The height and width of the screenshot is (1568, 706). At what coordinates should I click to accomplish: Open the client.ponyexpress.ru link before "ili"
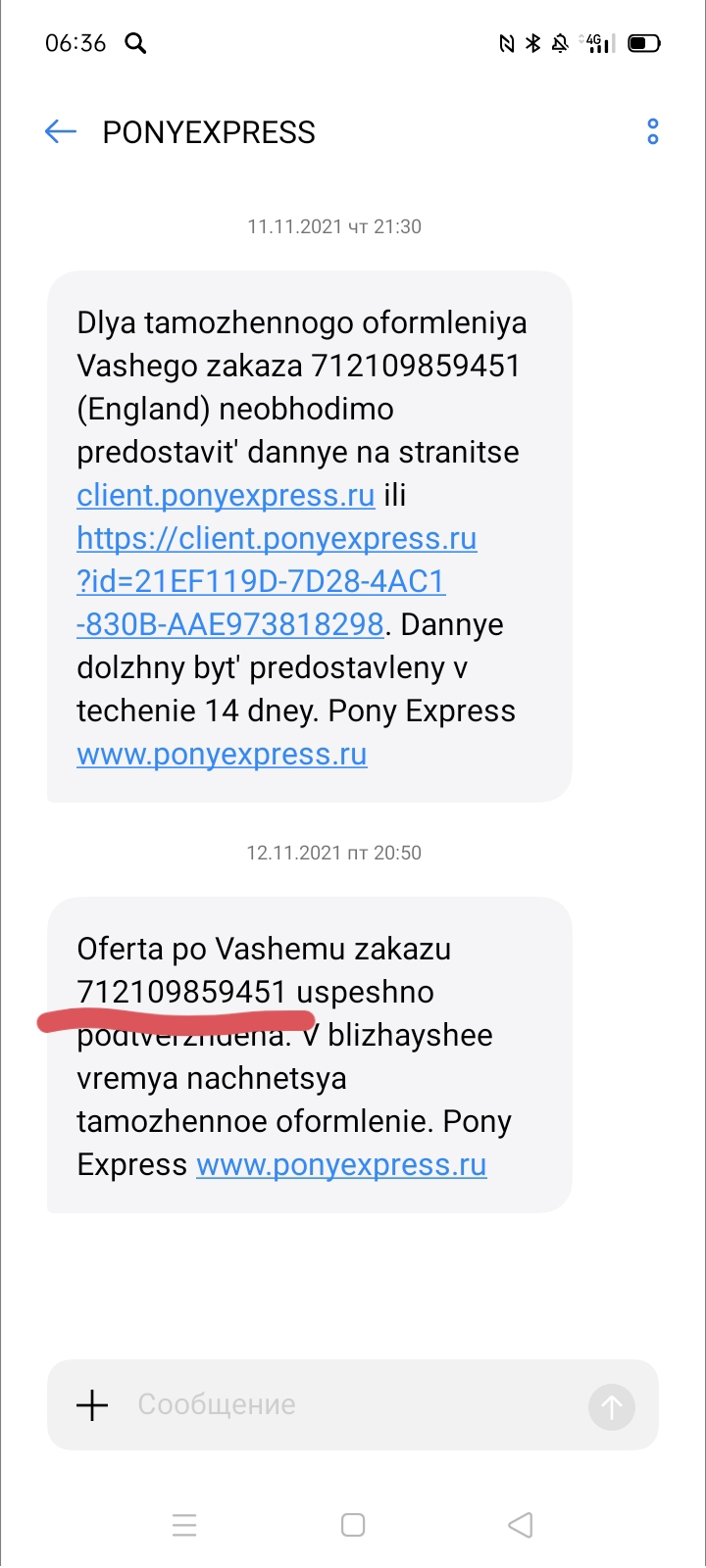coord(227,495)
